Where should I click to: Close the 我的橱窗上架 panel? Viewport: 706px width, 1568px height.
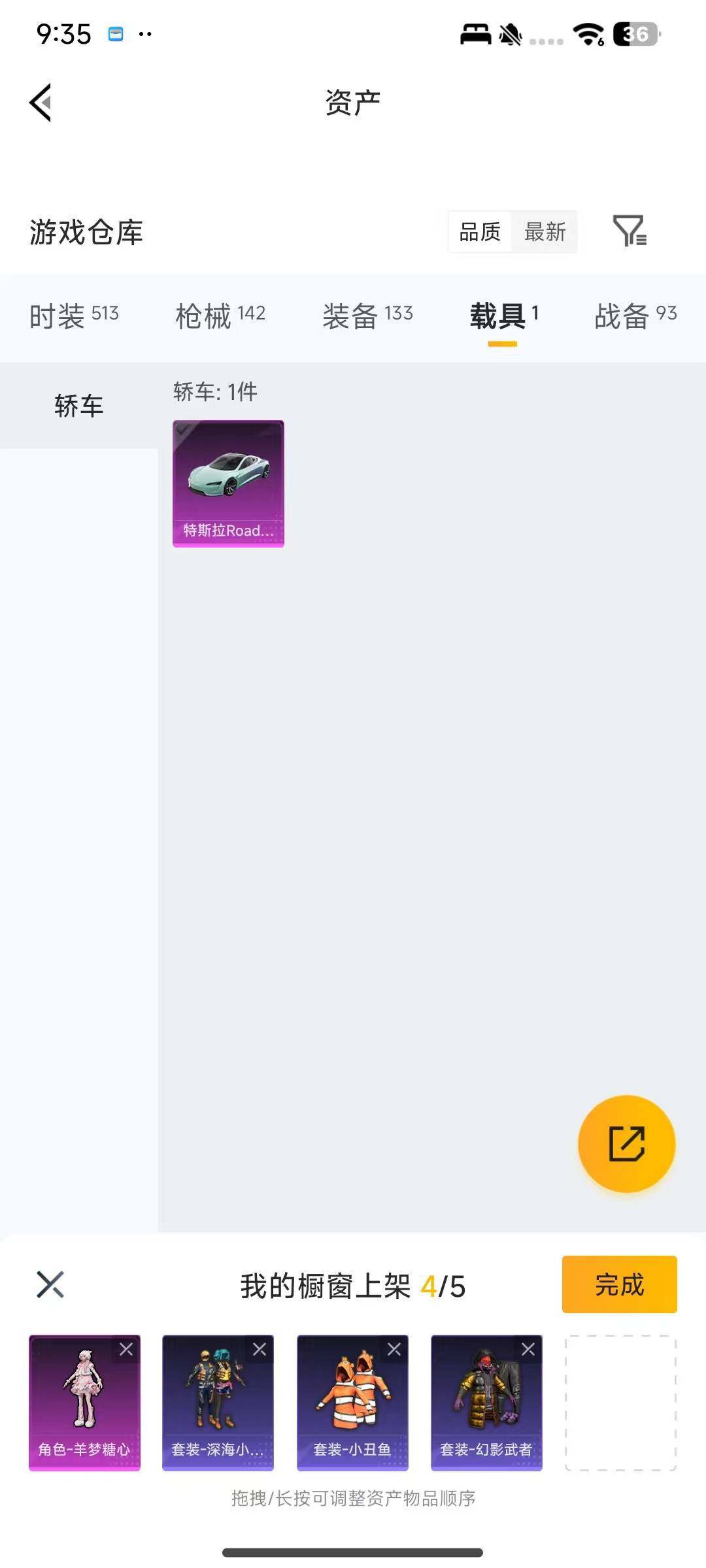click(50, 1284)
